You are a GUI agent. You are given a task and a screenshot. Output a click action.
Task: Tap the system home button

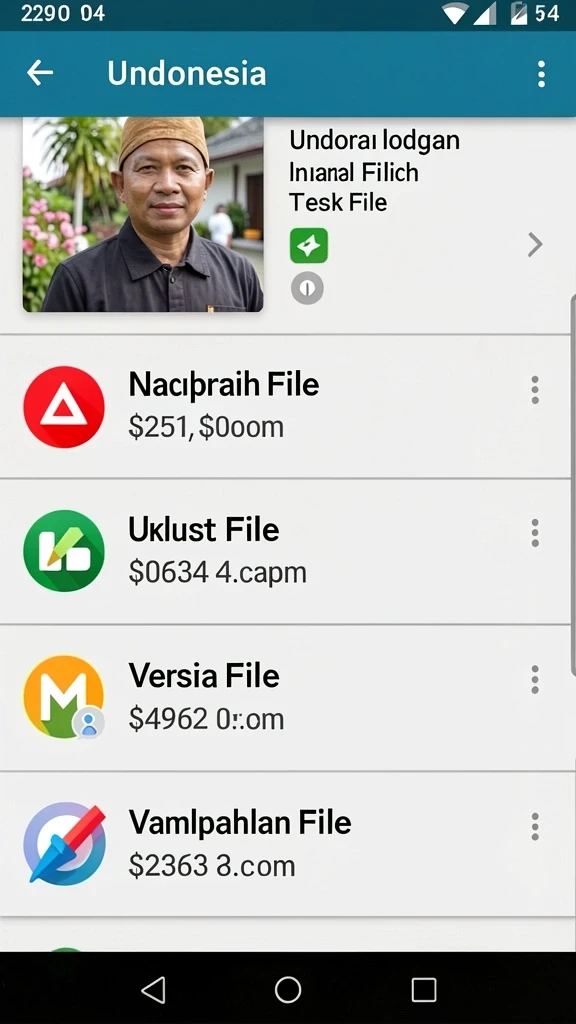(288, 989)
